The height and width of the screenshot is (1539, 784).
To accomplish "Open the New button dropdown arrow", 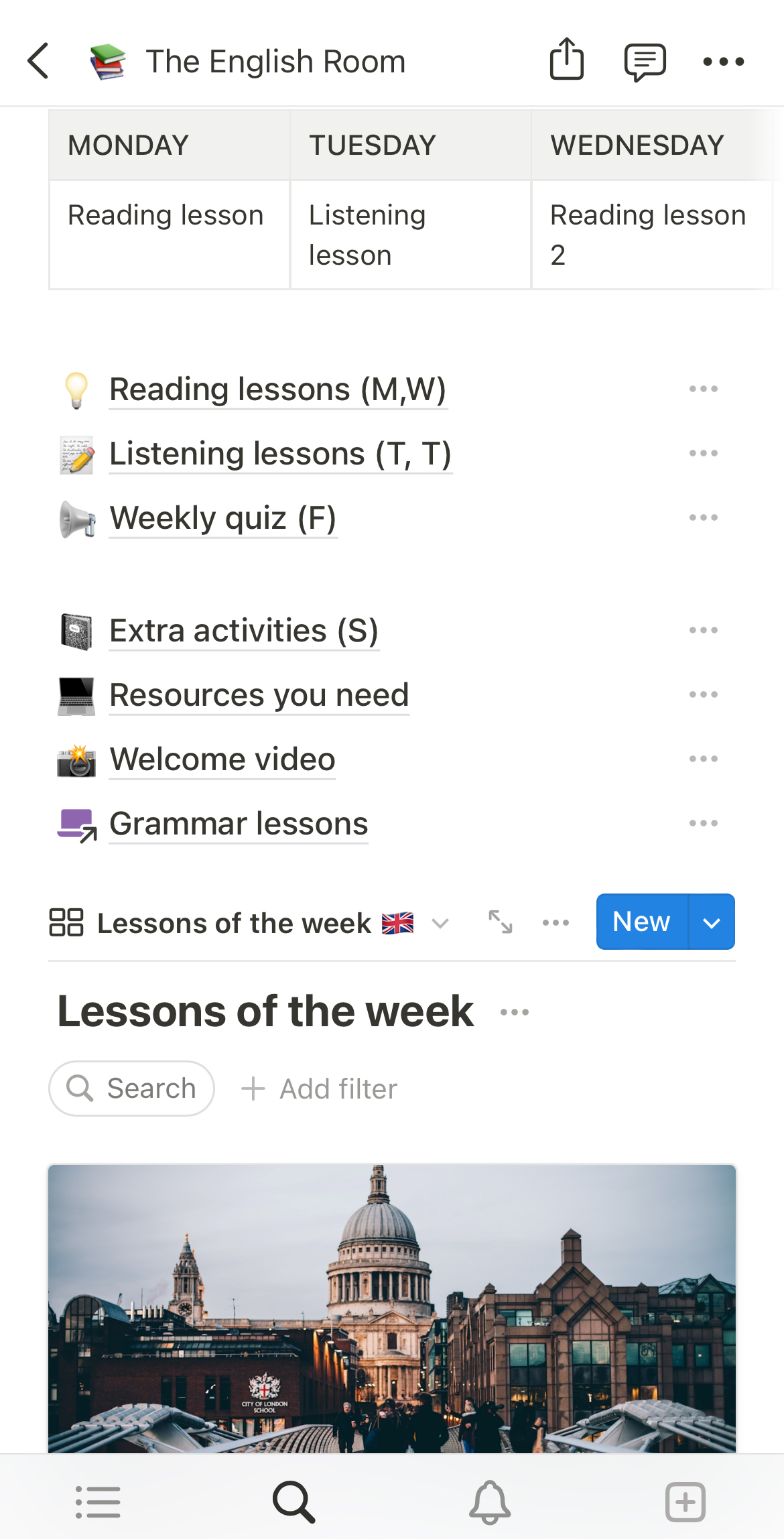I will tap(712, 922).
